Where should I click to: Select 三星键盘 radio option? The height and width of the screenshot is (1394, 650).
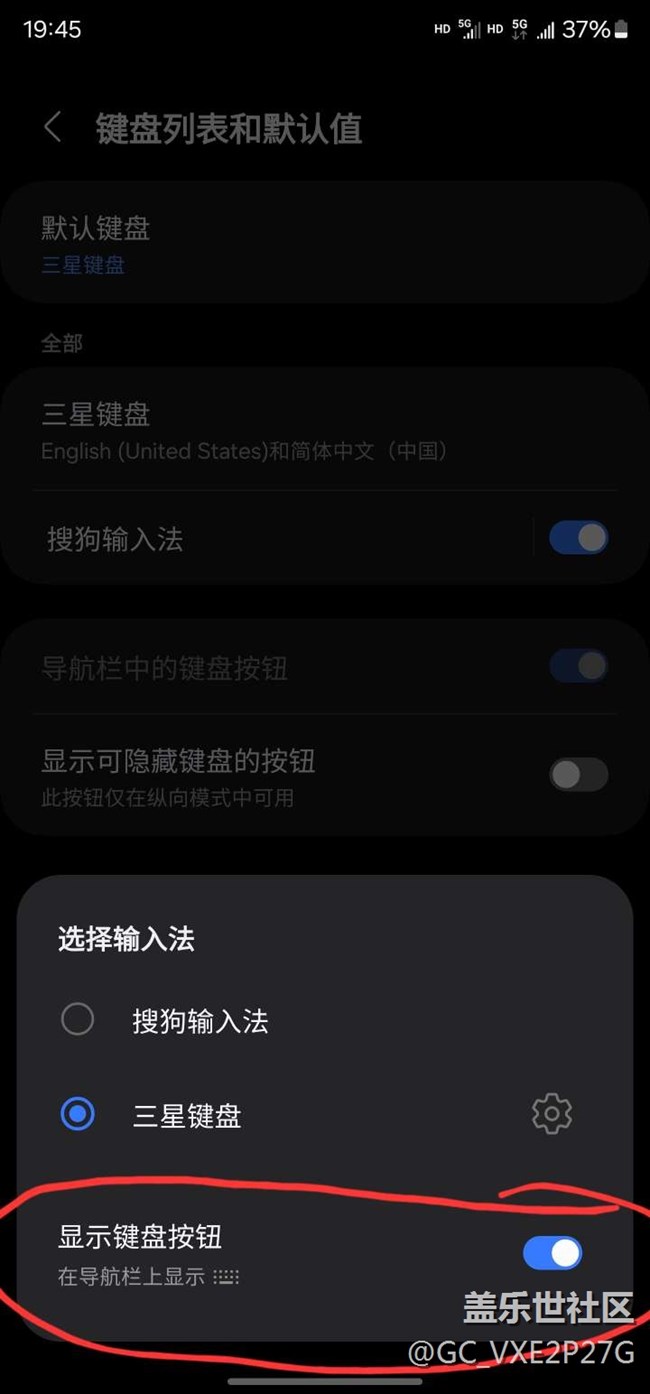coord(78,1114)
